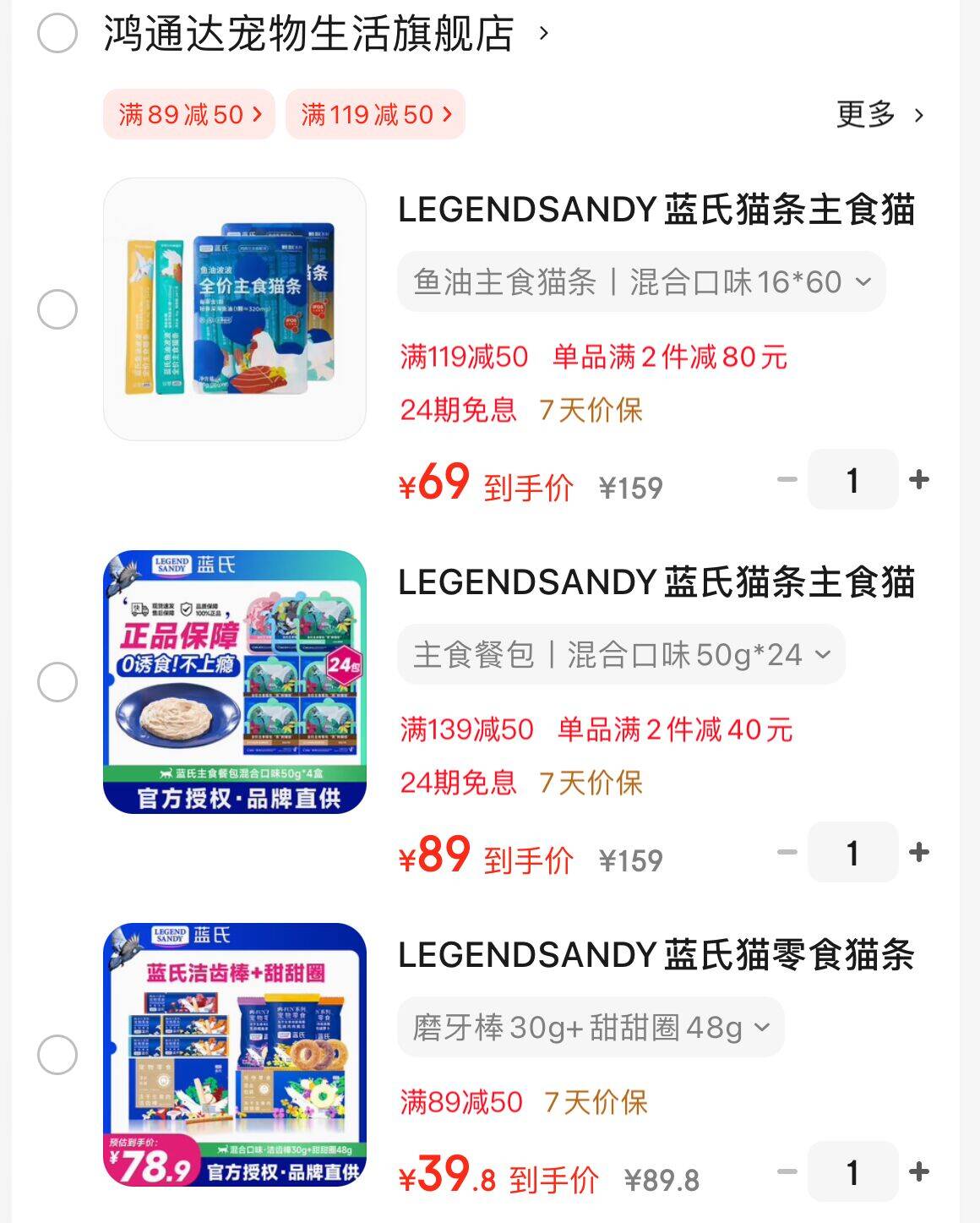Increase quantity of the 主食餐包 product
Screen dimensions: 980x1223
pyautogui.click(x=920, y=853)
